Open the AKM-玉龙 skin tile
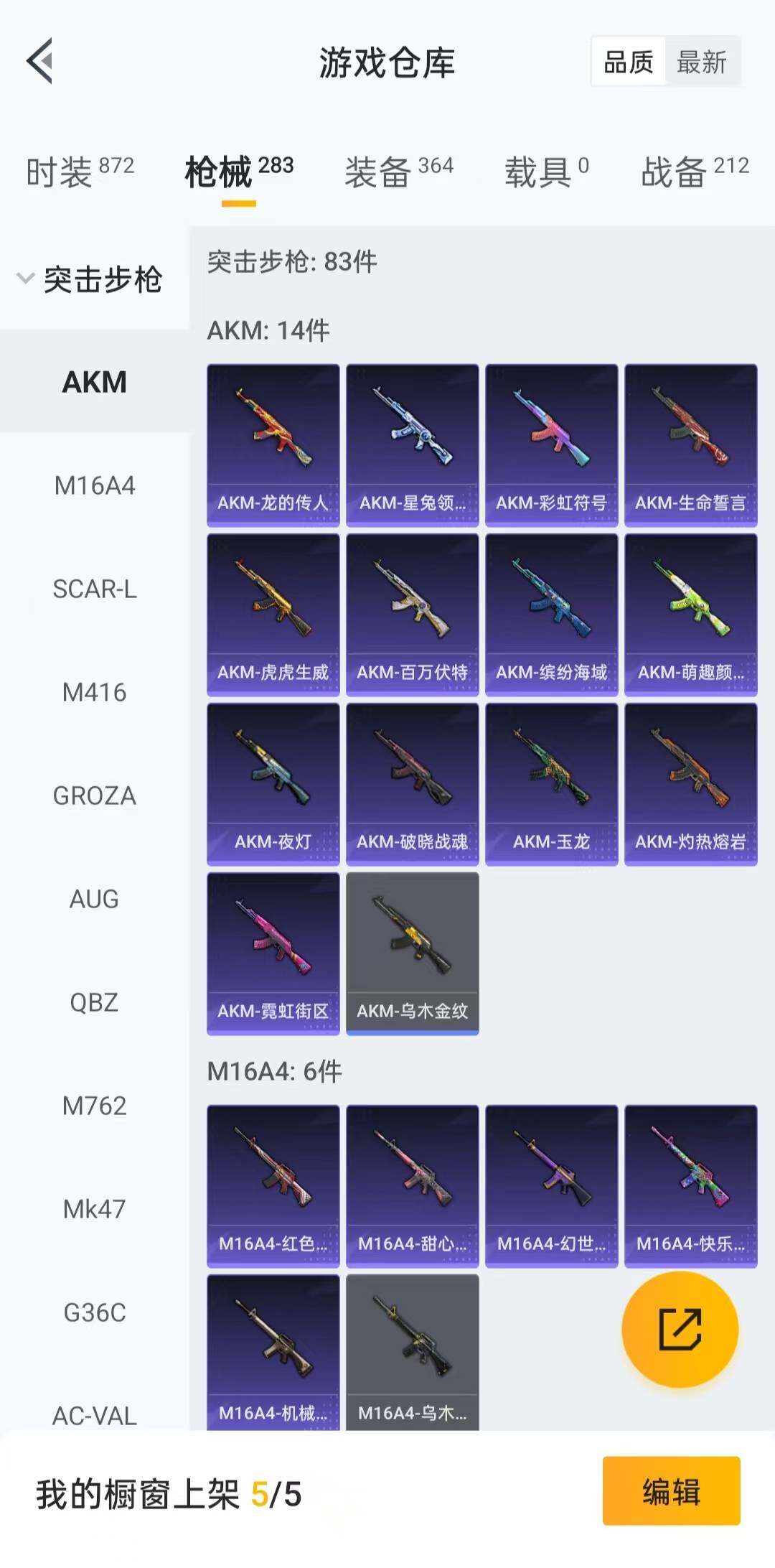 551,784
